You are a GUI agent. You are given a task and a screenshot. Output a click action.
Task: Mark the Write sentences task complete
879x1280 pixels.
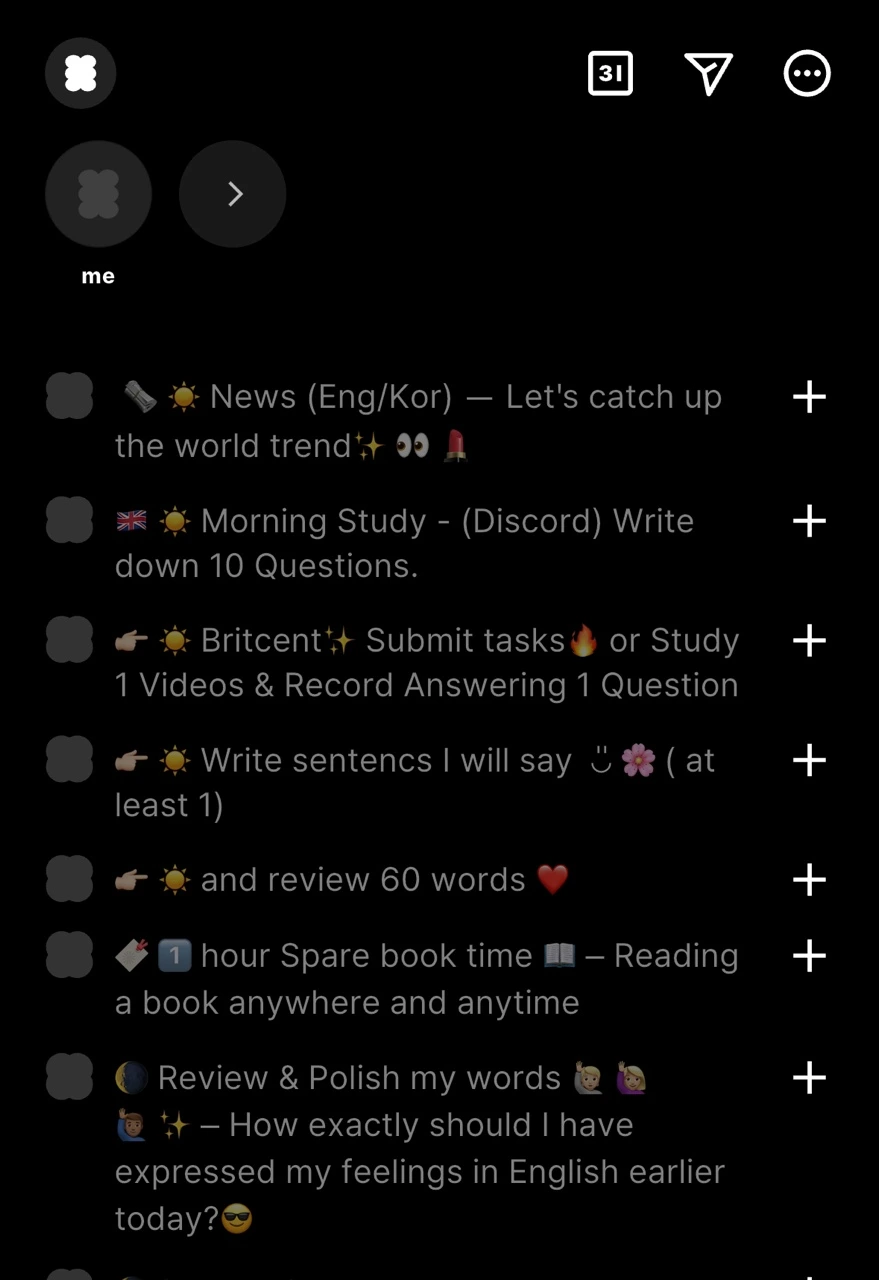pyautogui.click(x=70, y=760)
